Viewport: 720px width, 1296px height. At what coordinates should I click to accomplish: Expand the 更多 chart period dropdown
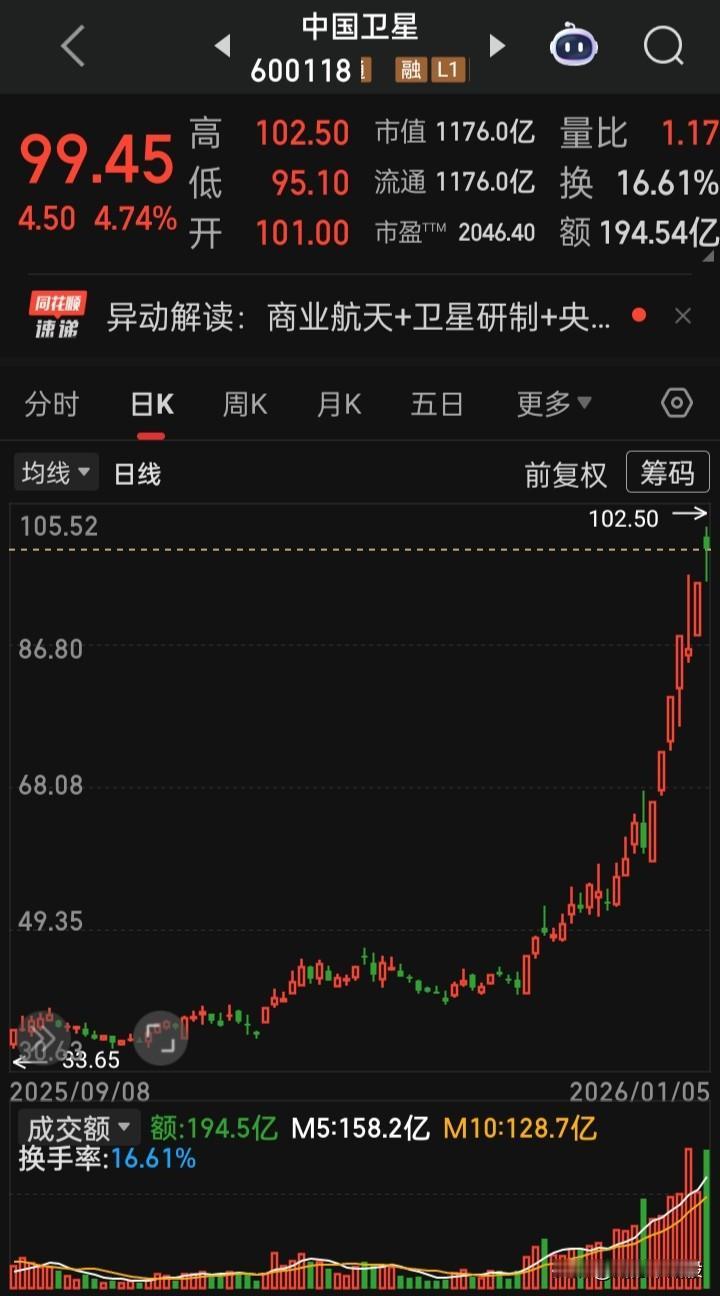(x=553, y=404)
